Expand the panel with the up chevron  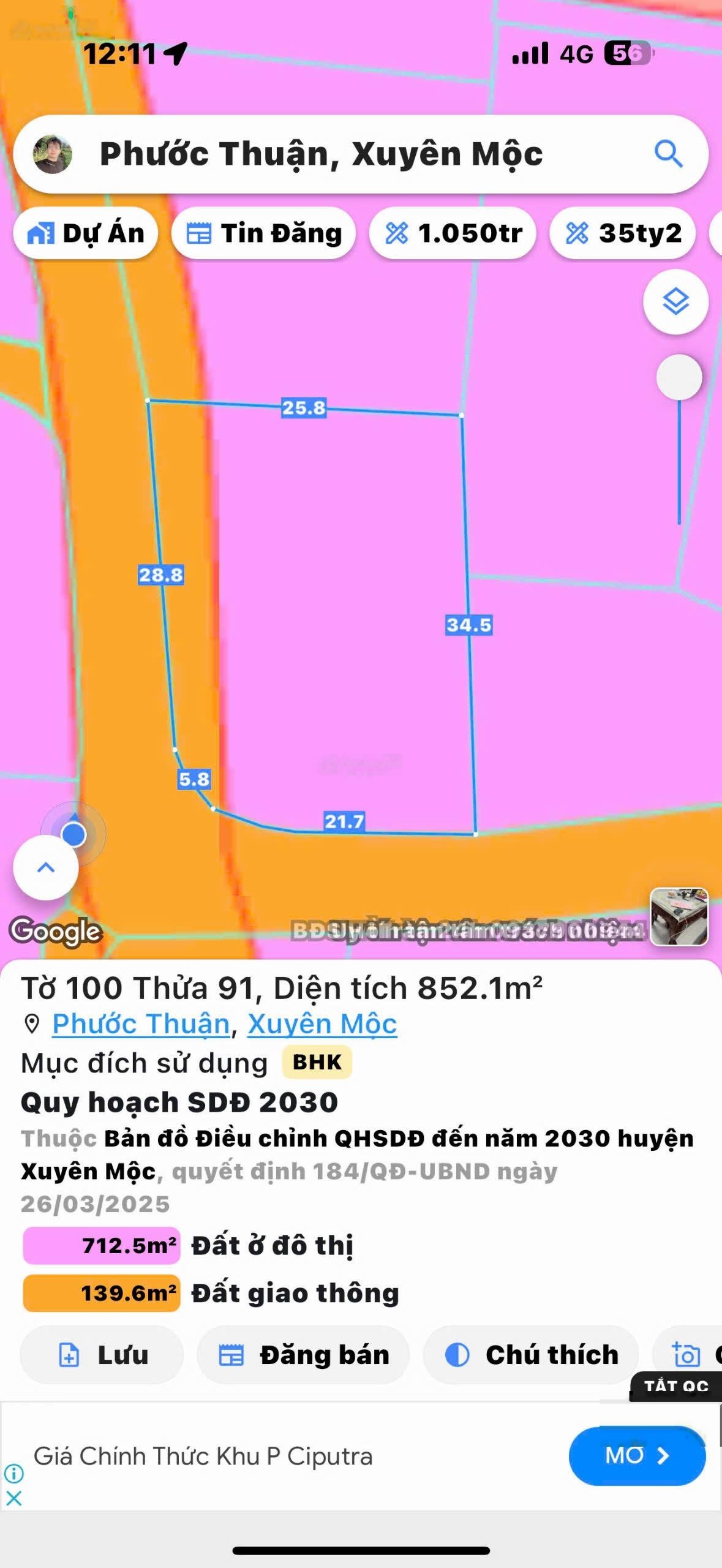(x=46, y=867)
